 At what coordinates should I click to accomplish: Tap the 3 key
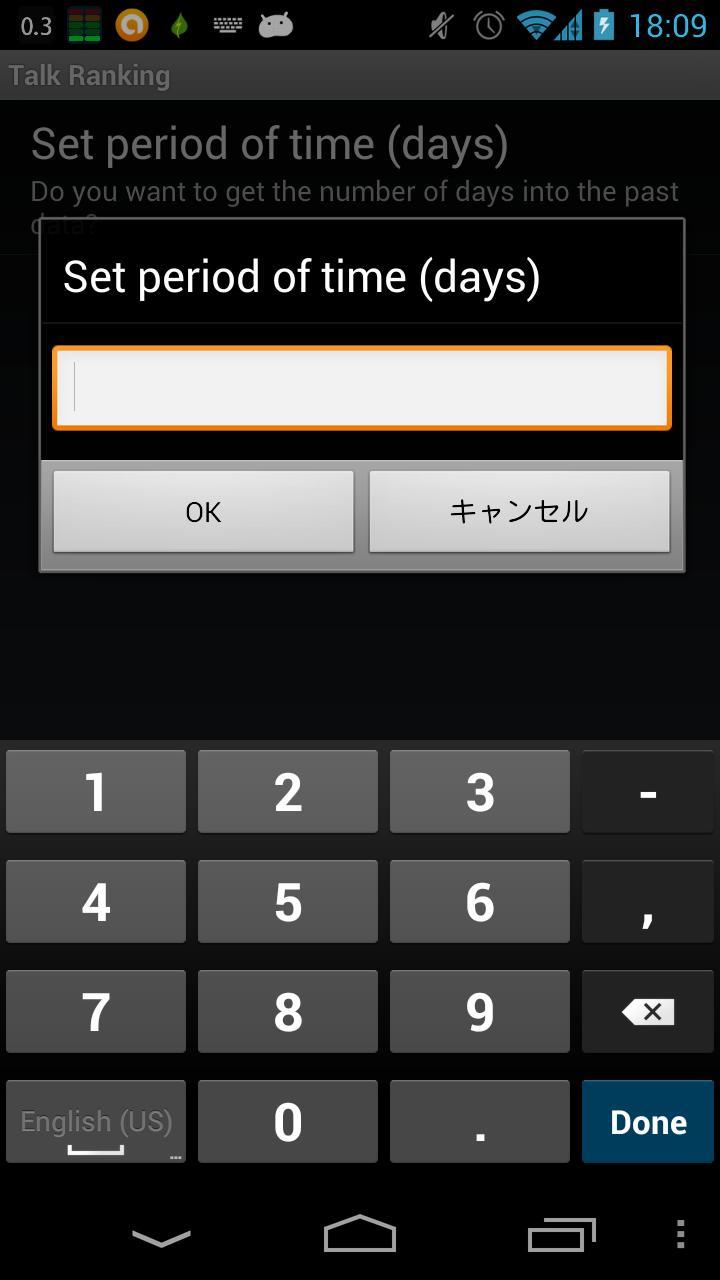tap(480, 792)
